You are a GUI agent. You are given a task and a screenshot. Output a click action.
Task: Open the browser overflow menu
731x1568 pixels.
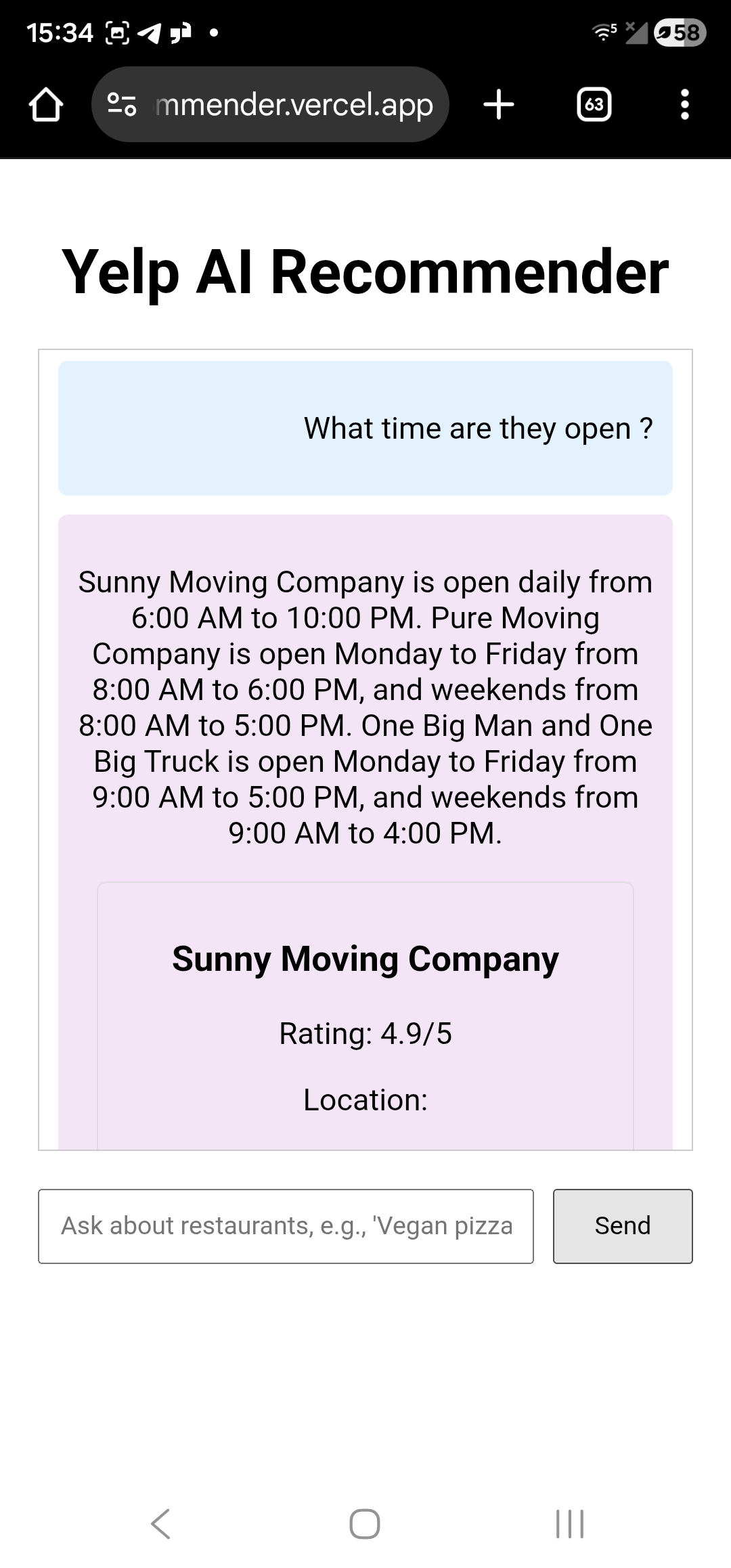684,105
